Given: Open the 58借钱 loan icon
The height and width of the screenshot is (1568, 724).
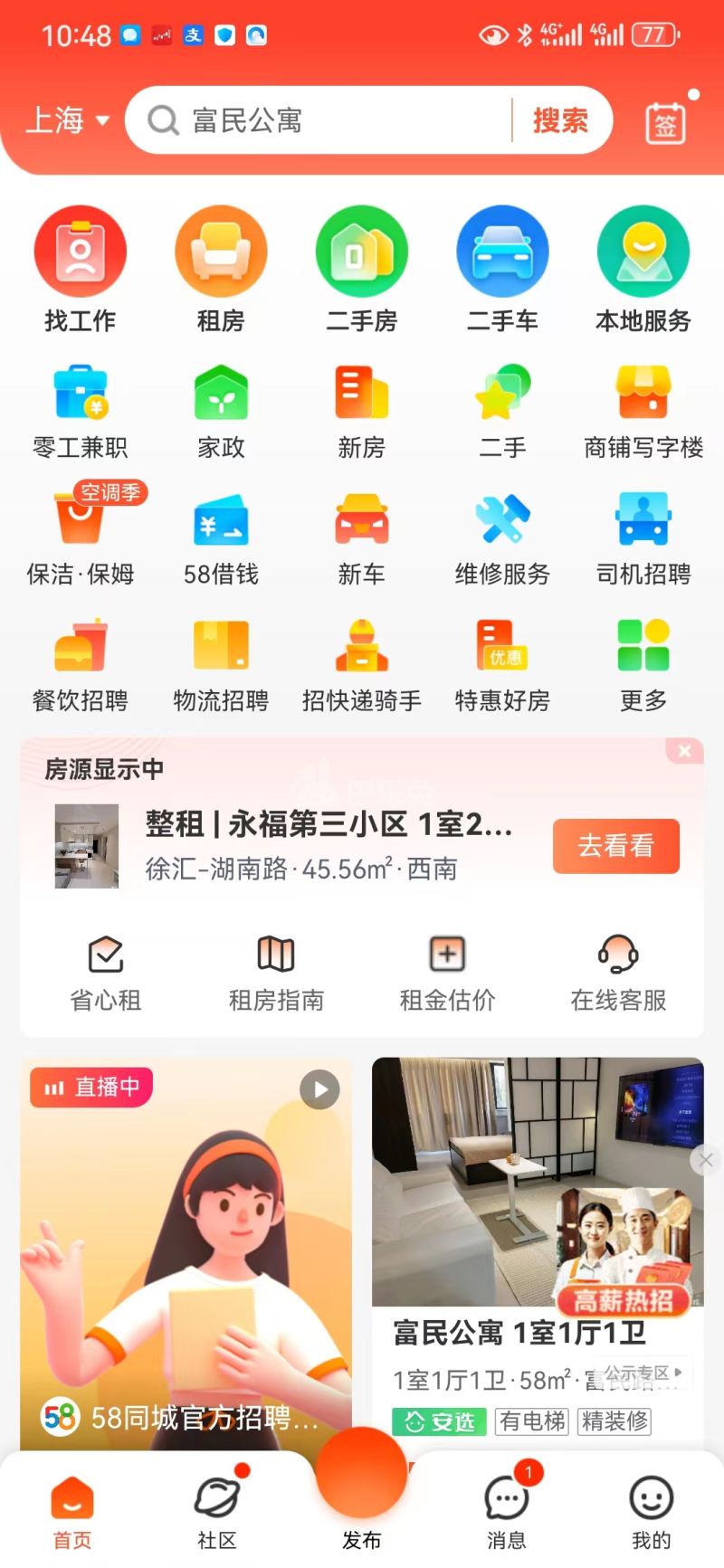Looking at the screenshot, I should [x=221, y=536].
